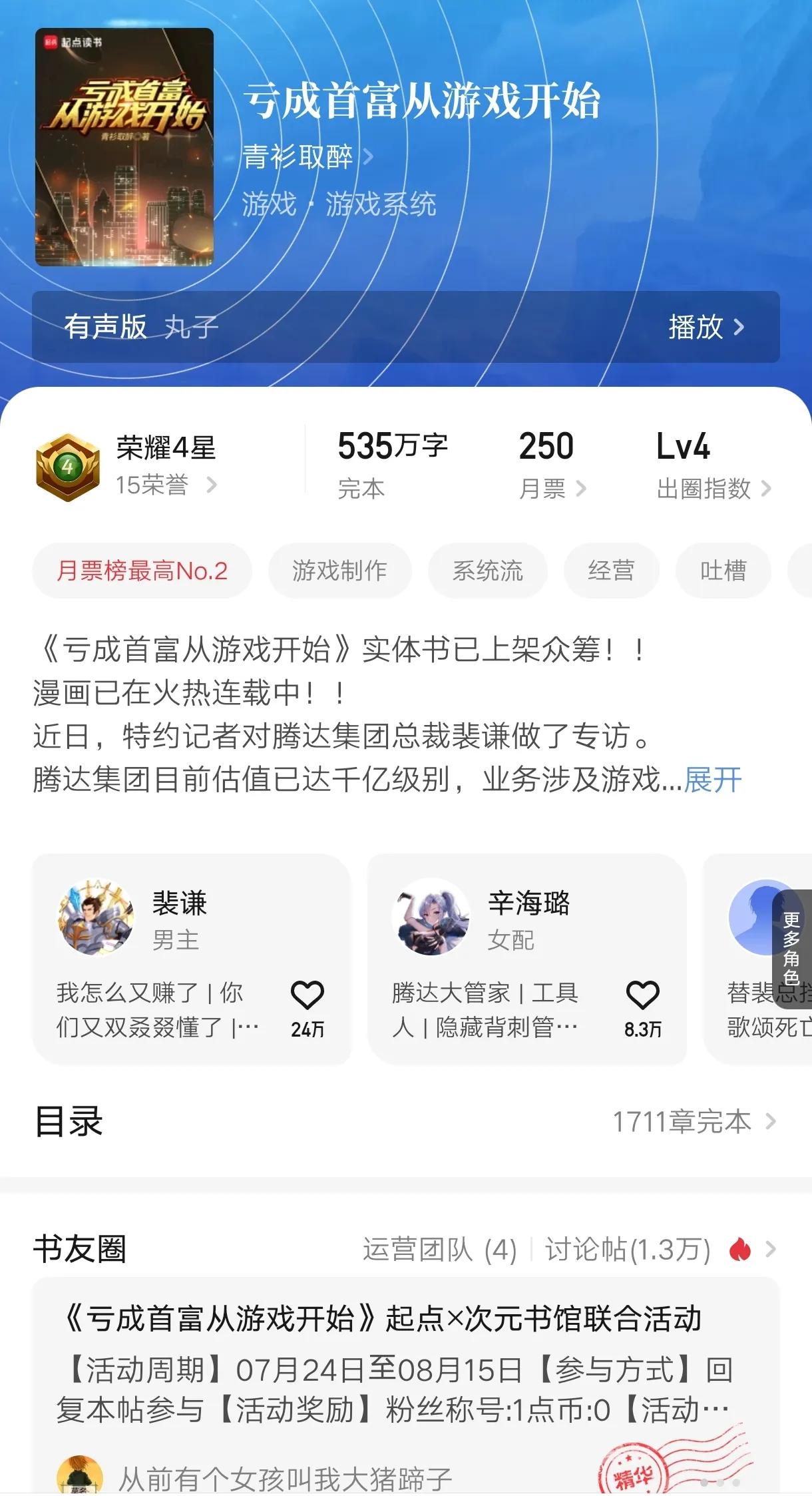
Task: Select the 月票榜最高No.2 chip
Action: (x=142, y=571)
